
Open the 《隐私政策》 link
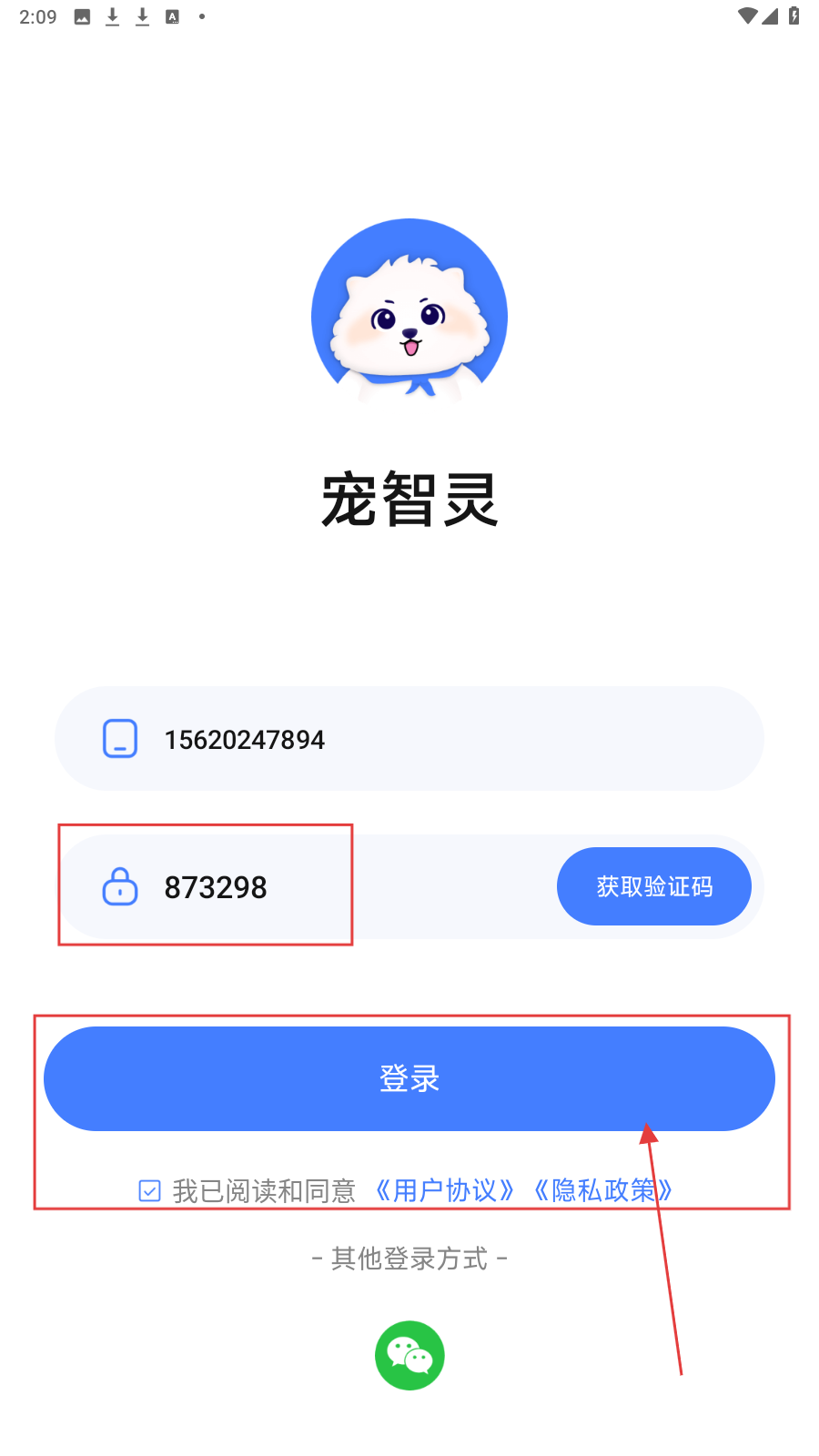[x=602, y=1190]
